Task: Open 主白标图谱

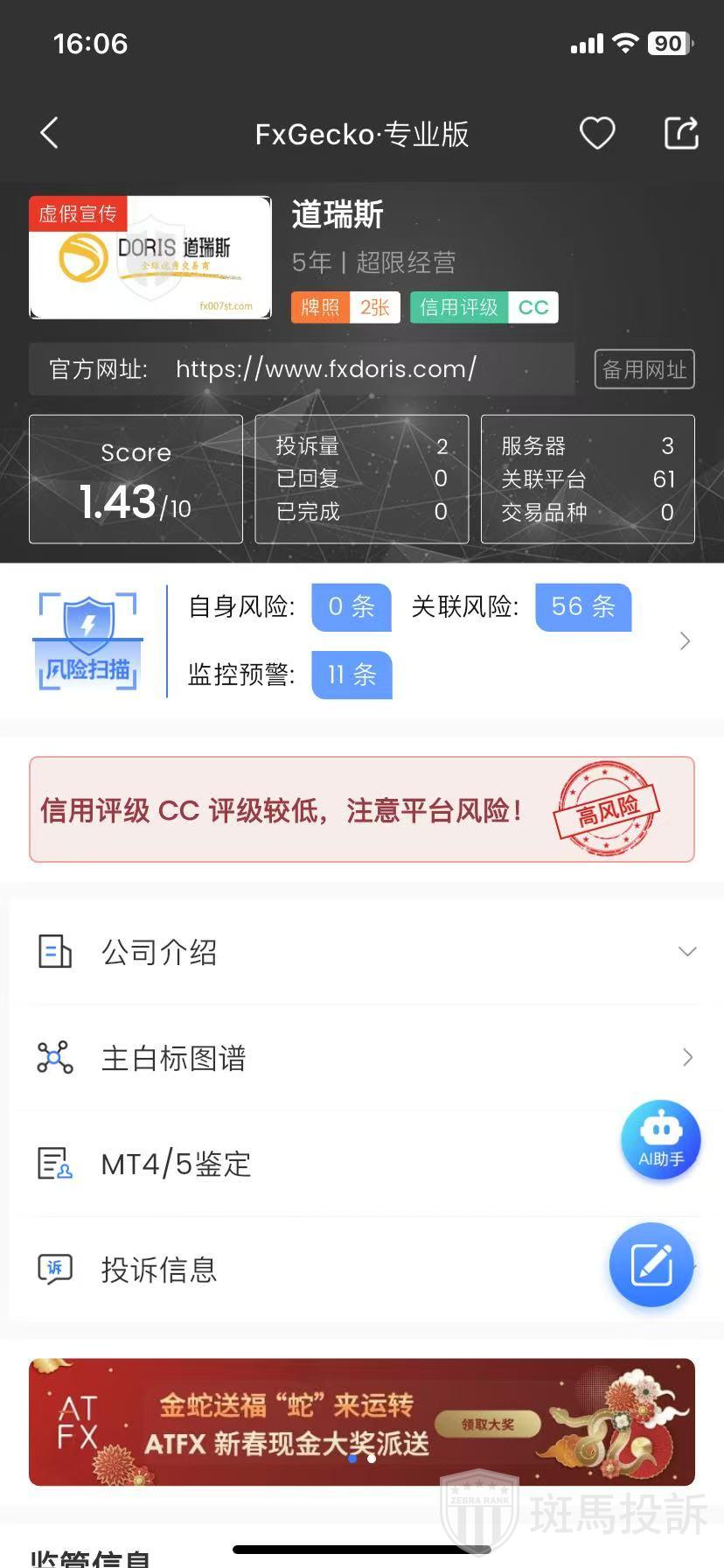Action: pyautogui.click(x=362, y=1058)
